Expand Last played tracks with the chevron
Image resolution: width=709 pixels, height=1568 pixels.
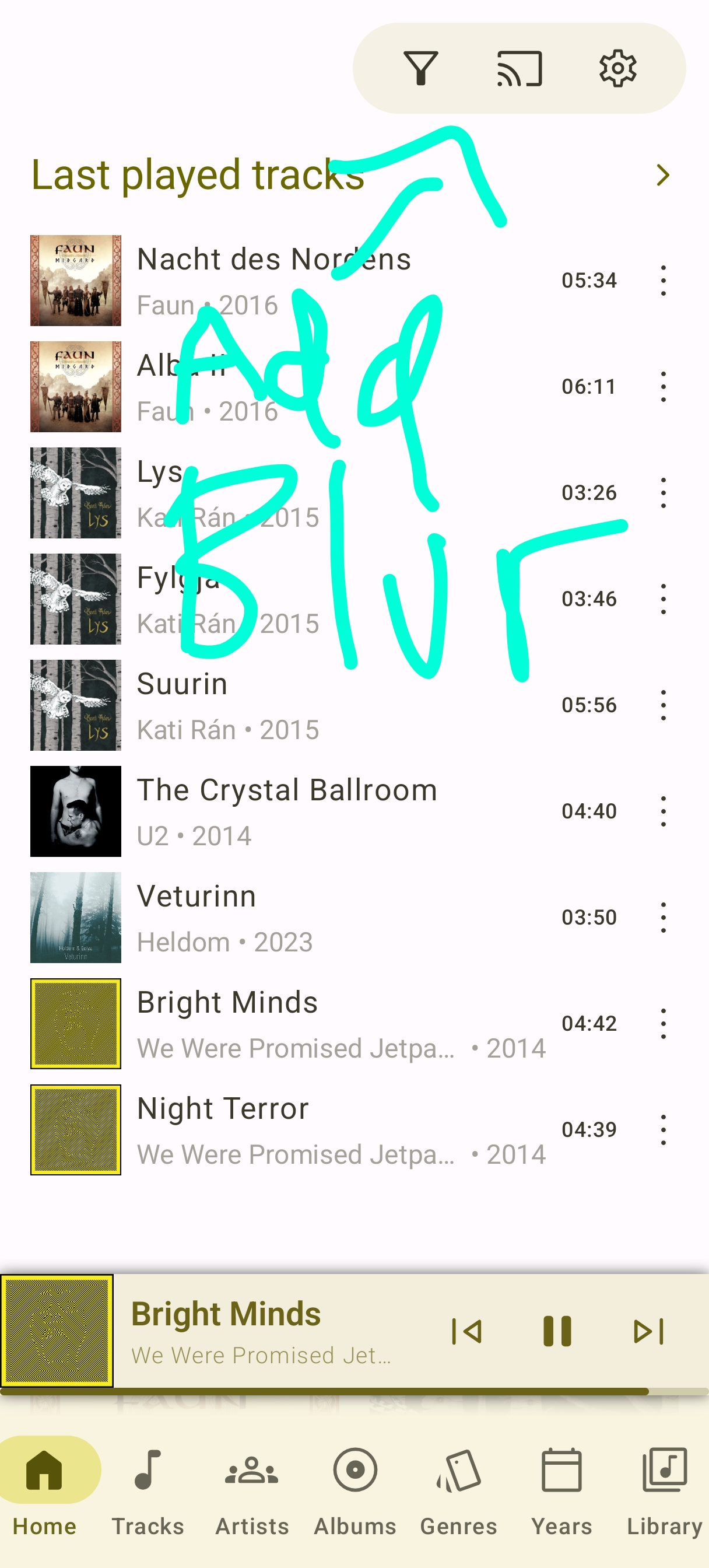[663, 176]
